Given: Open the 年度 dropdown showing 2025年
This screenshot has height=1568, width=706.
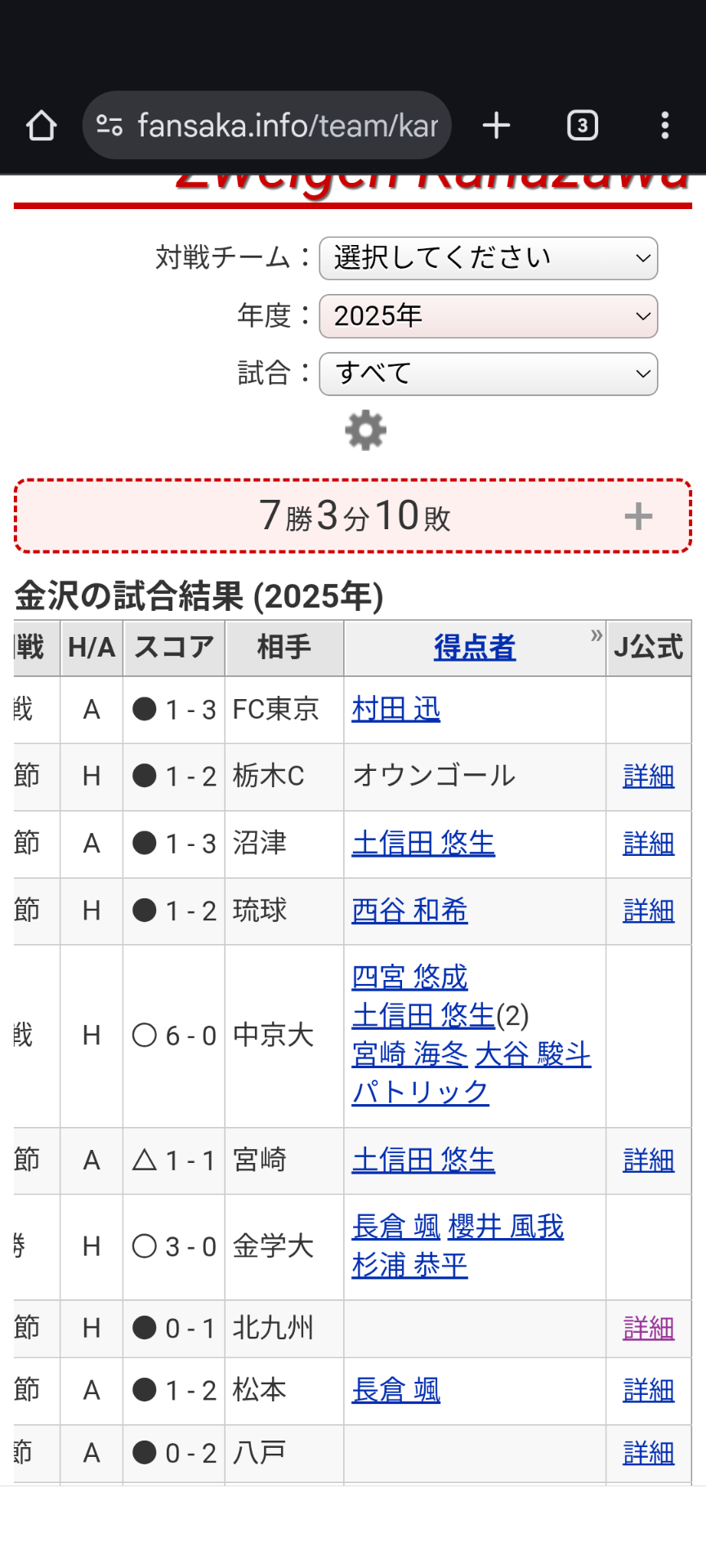Looking at the screenshot, I should (x=488, y=316).
